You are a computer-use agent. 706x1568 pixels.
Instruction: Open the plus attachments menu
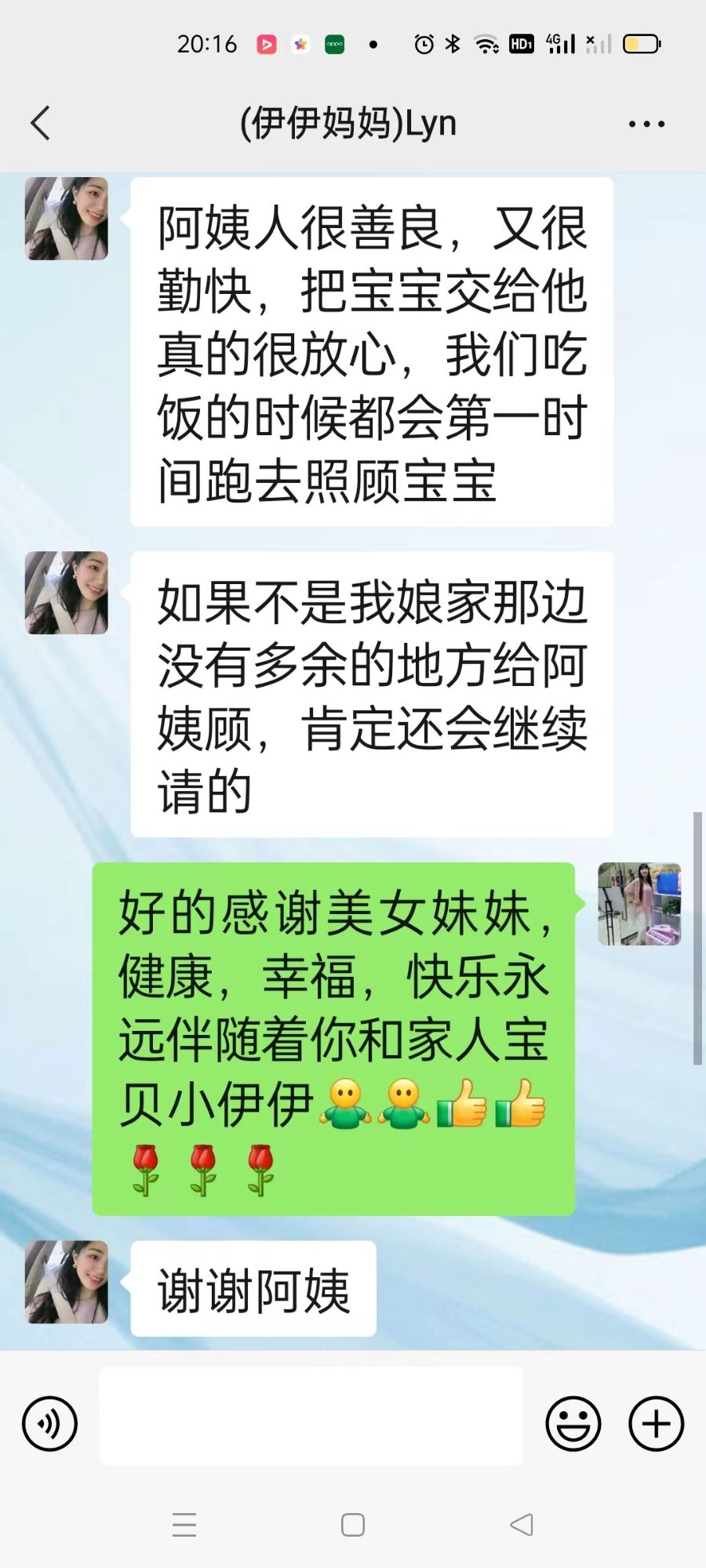coord(656,1423)
